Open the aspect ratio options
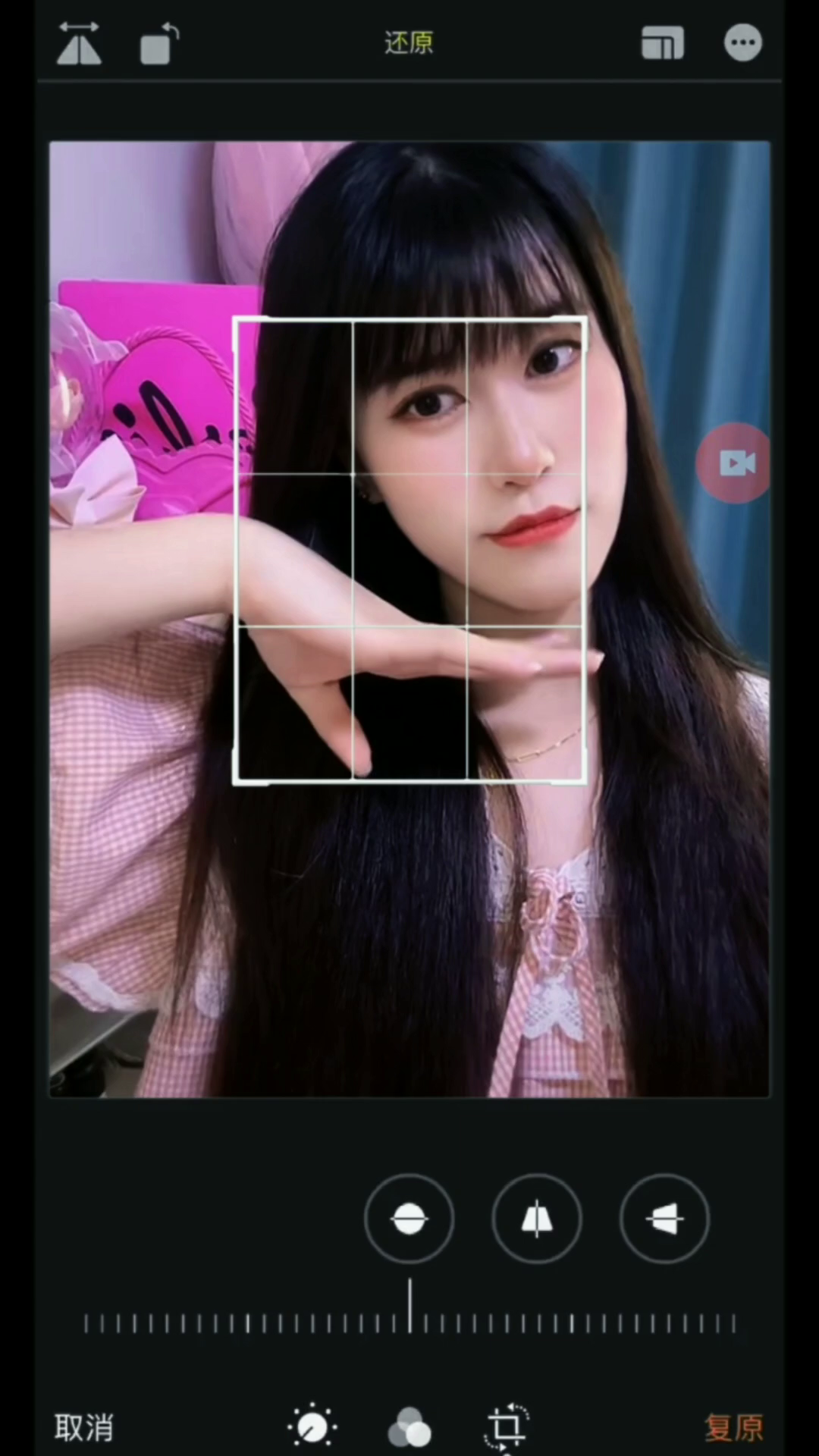The image size is (819, 1456). pyautogui.click(x=662, y=42)
